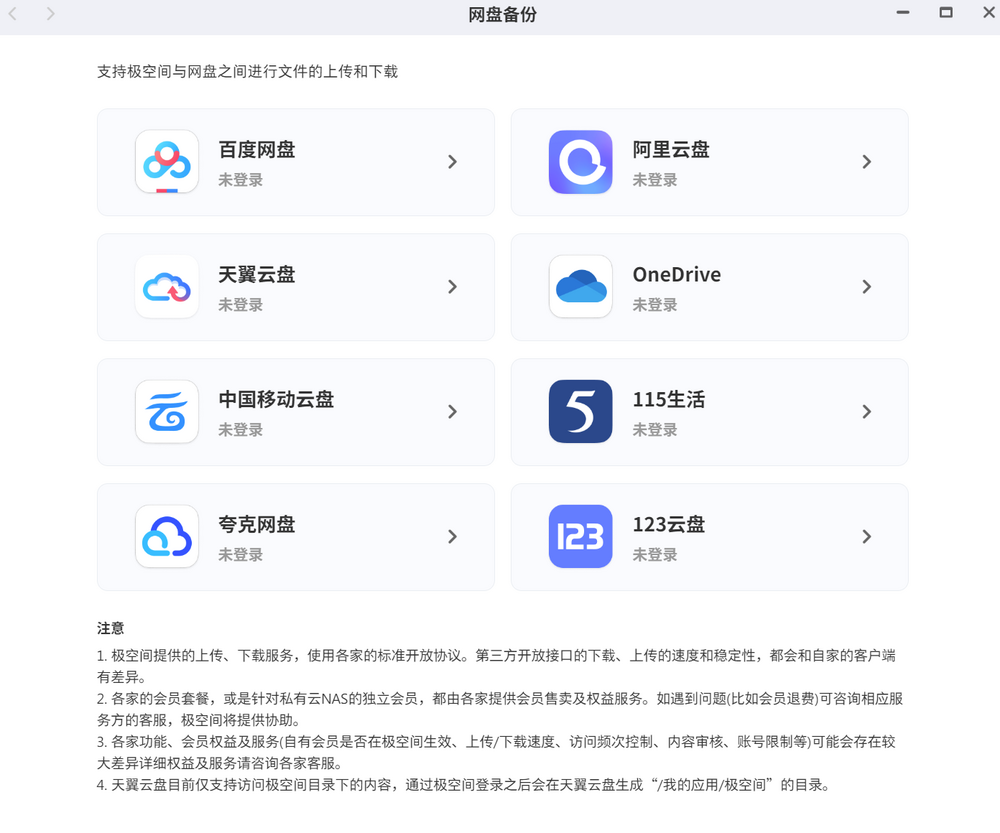Open the 阿里云盘 card
This screenshot has height=833, width=1000.
click(x=709, y=162)
